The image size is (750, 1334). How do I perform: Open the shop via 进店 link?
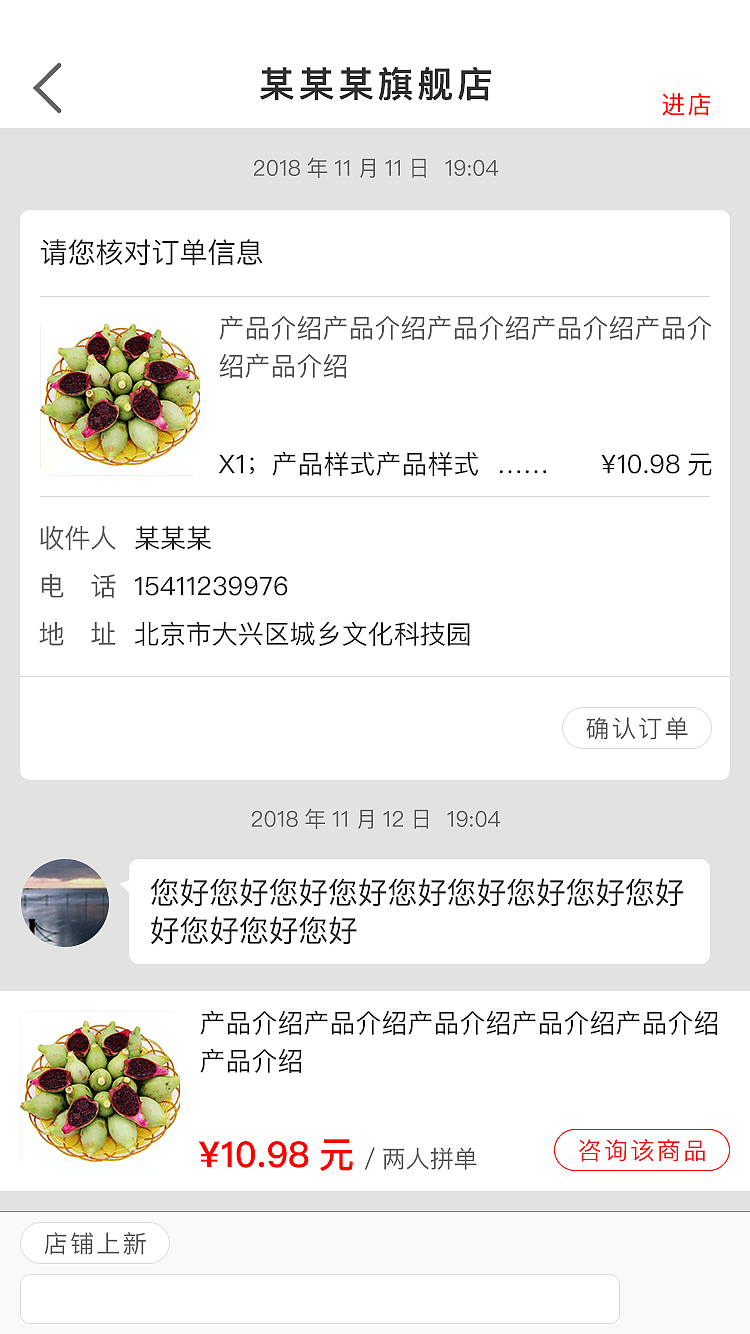tap(687, 106)
